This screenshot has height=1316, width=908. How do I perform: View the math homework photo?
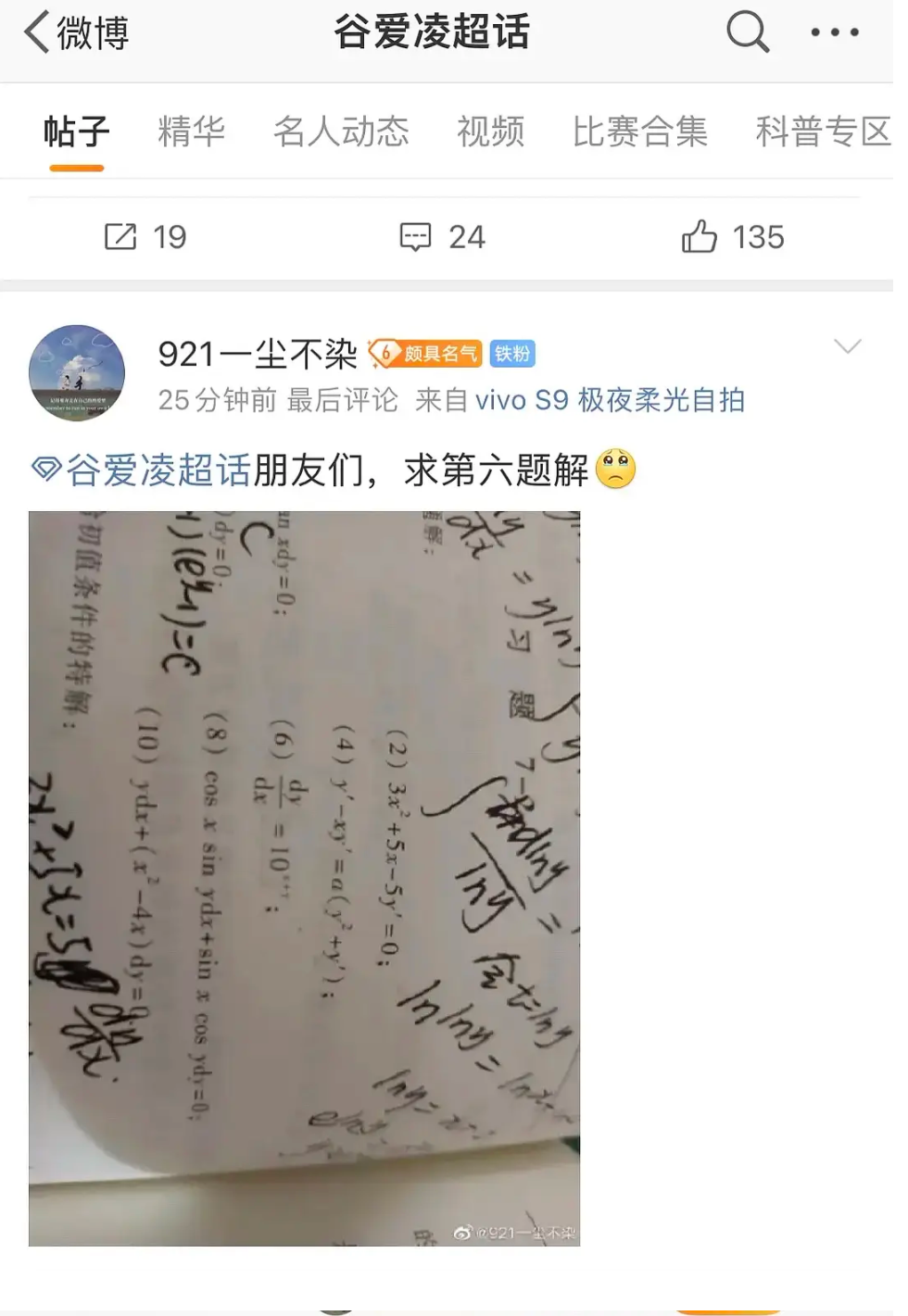tap(304, 878)
